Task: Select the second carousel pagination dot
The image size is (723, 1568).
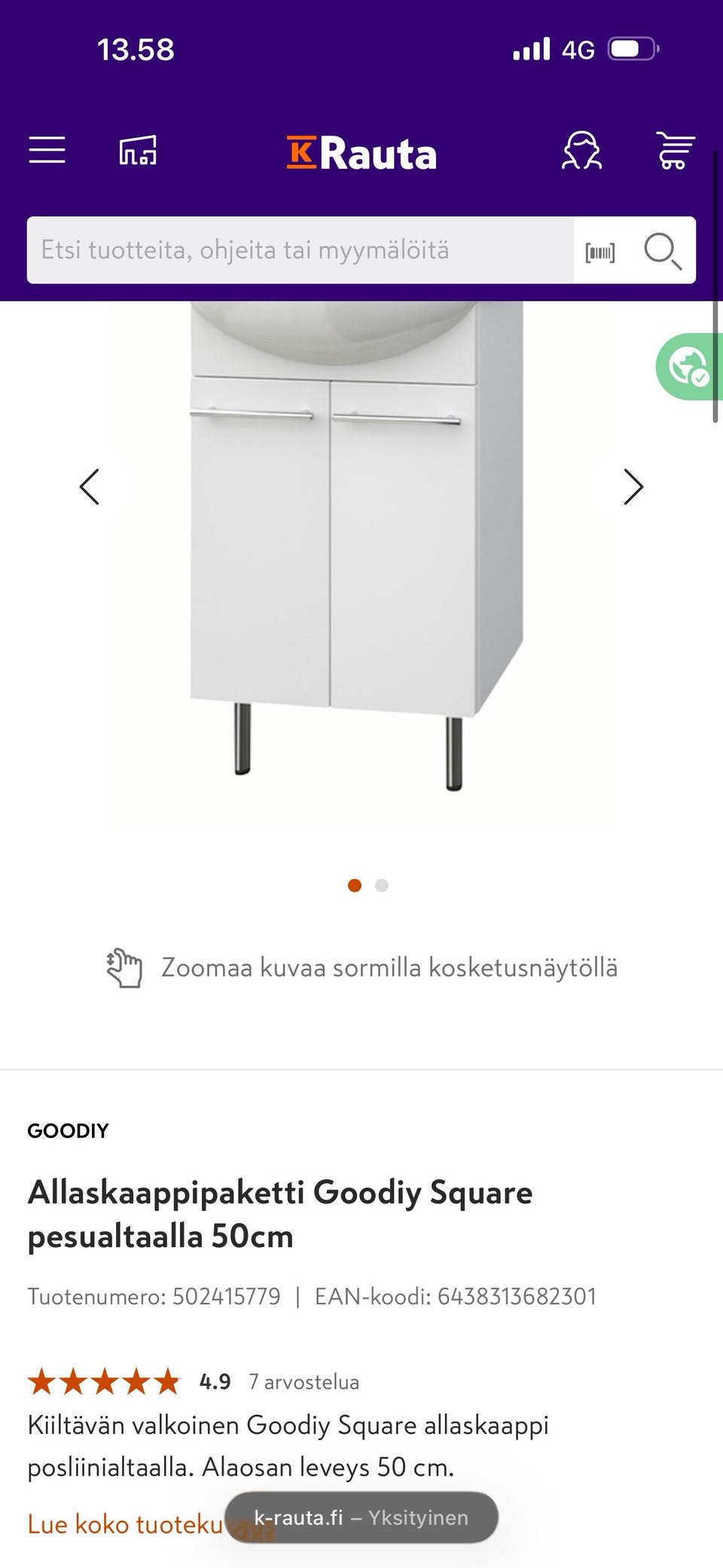Action: click(x=382, y=885)
